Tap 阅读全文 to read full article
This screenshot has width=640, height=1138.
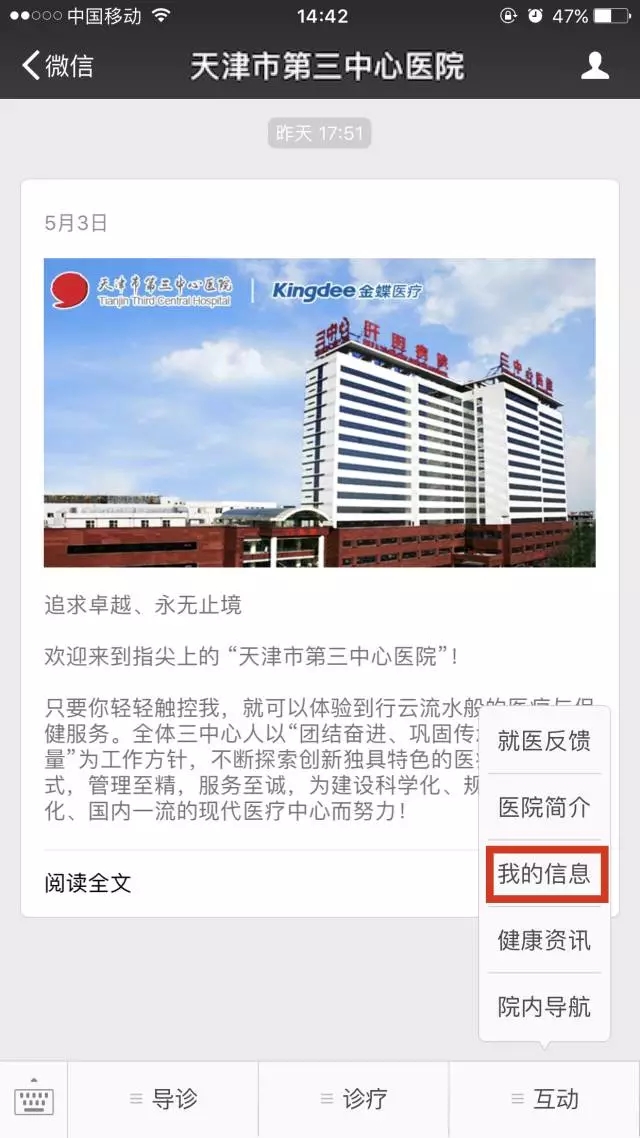pyautogui.click(x=88, y=883)
